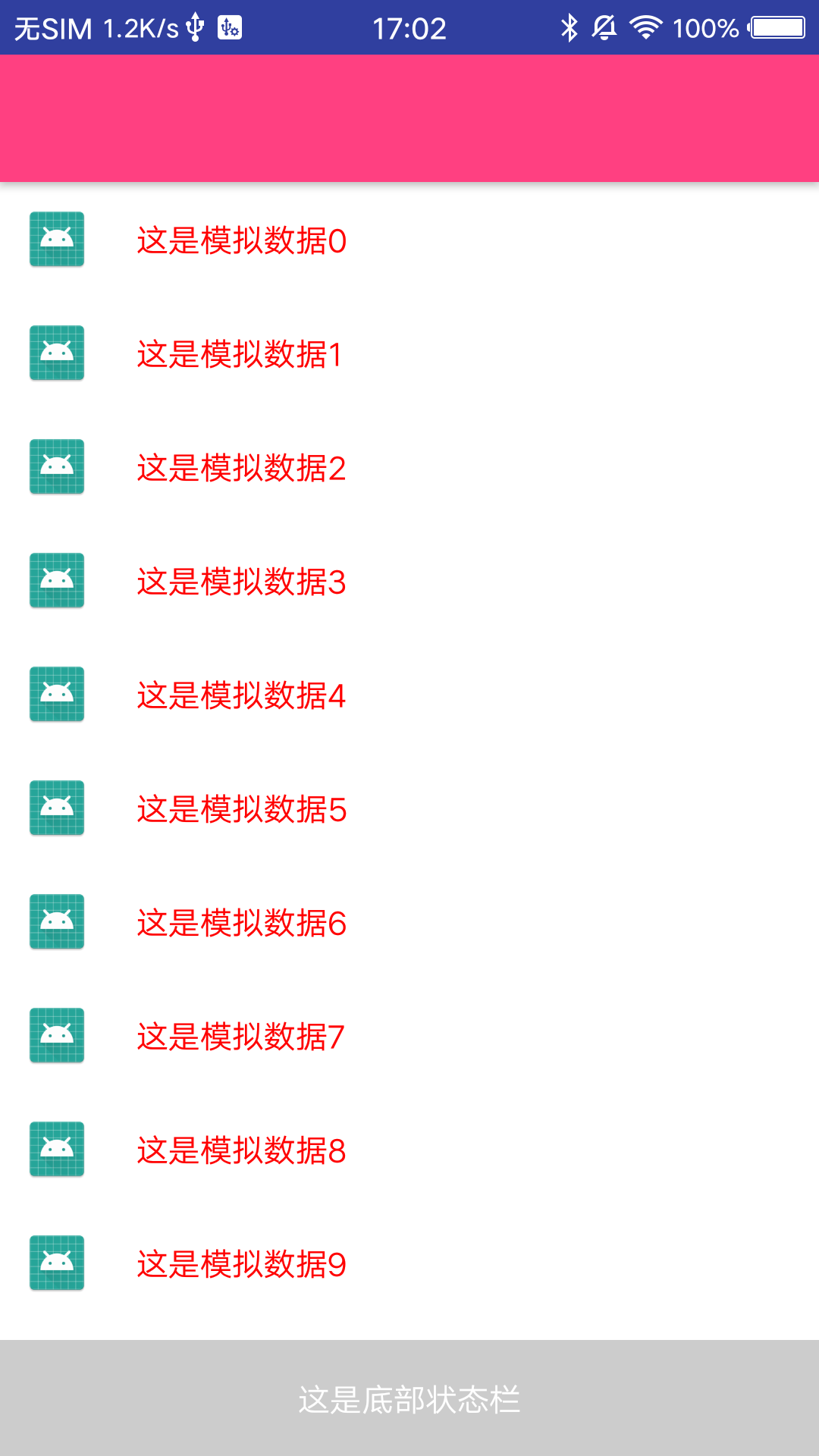Tap the Android icon beside 模拟数据0

coord(56,239)
